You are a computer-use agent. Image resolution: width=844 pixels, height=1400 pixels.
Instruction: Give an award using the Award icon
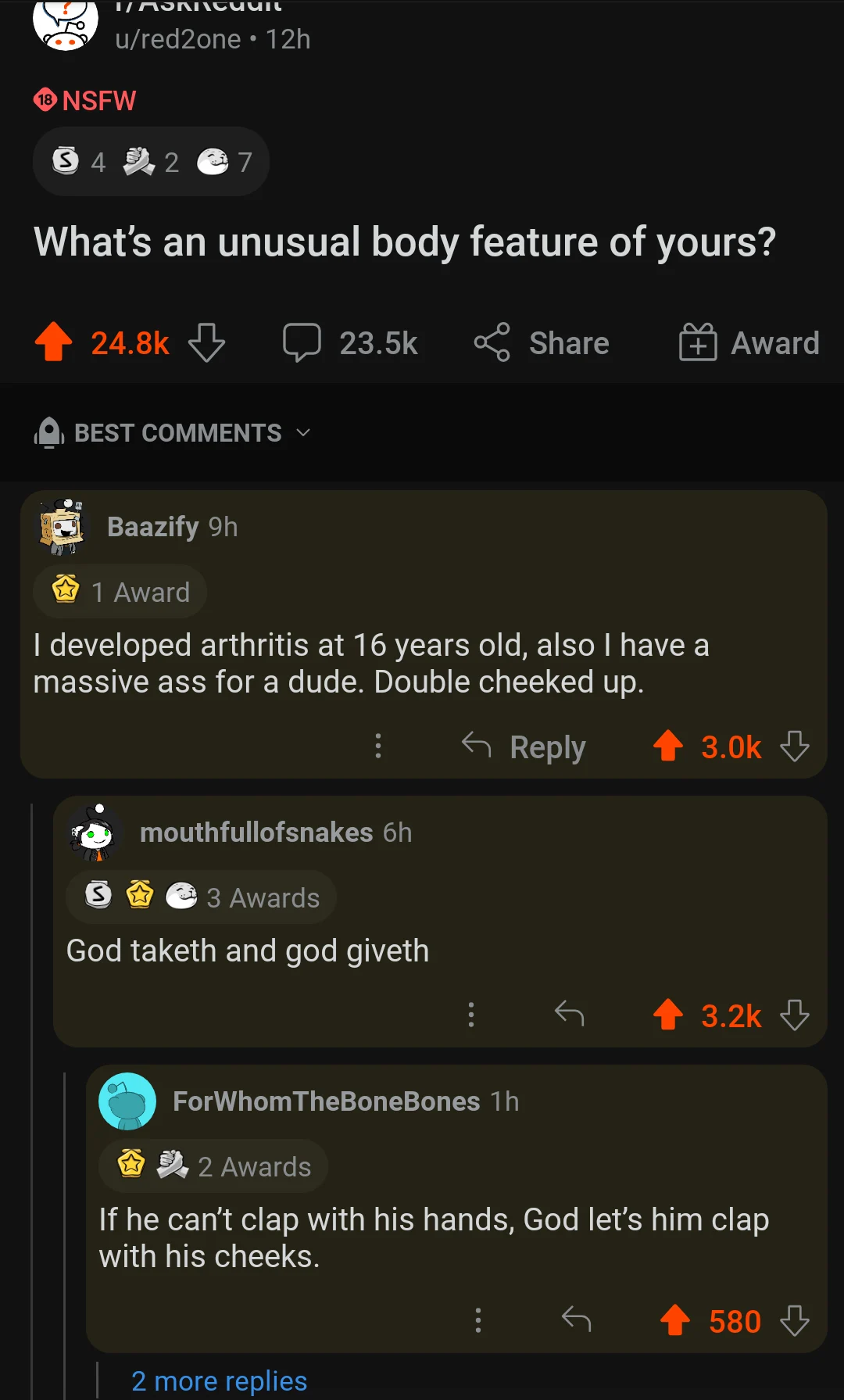point(699,342)
